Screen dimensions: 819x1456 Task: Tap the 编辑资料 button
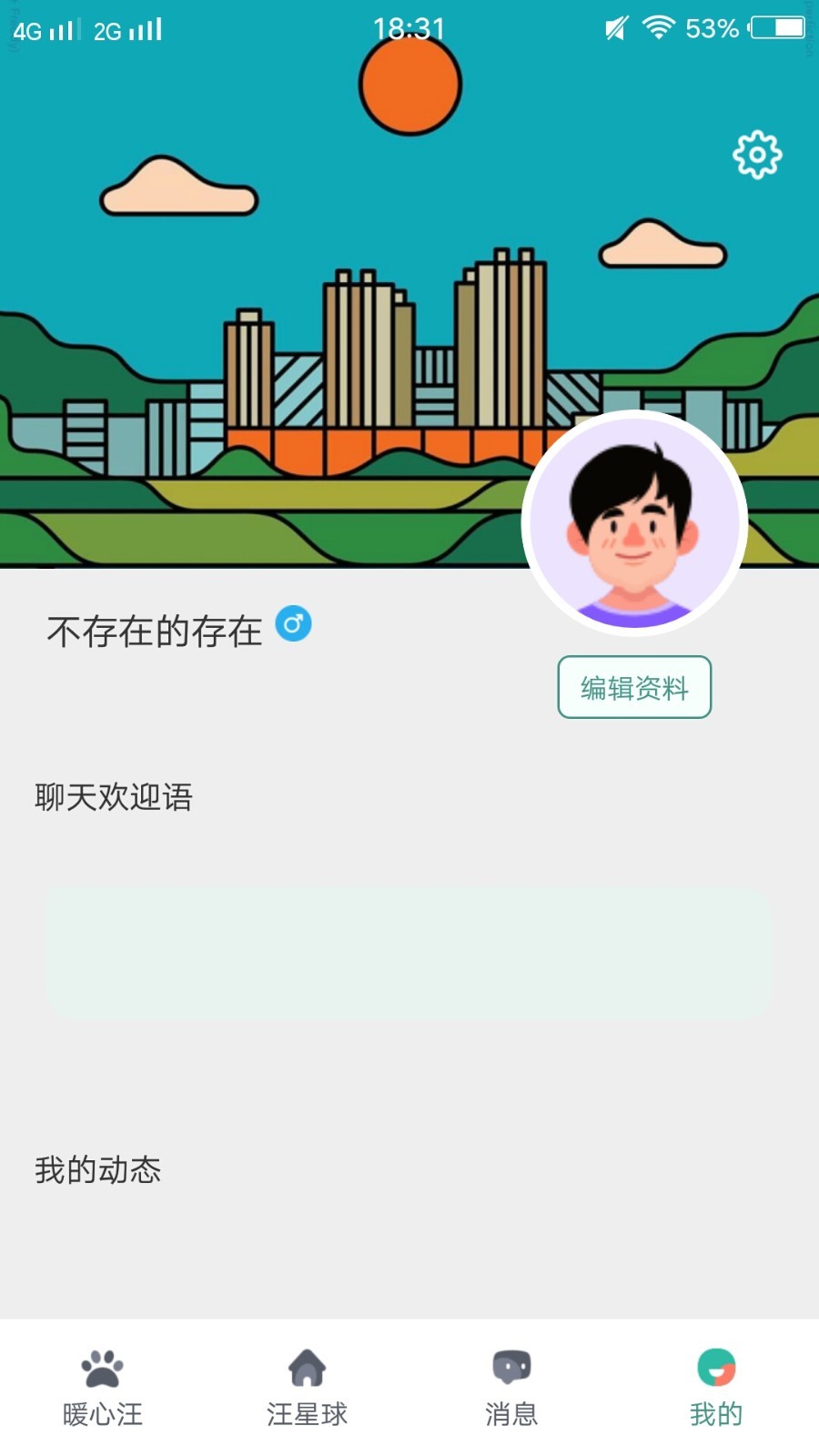[634, 687]
